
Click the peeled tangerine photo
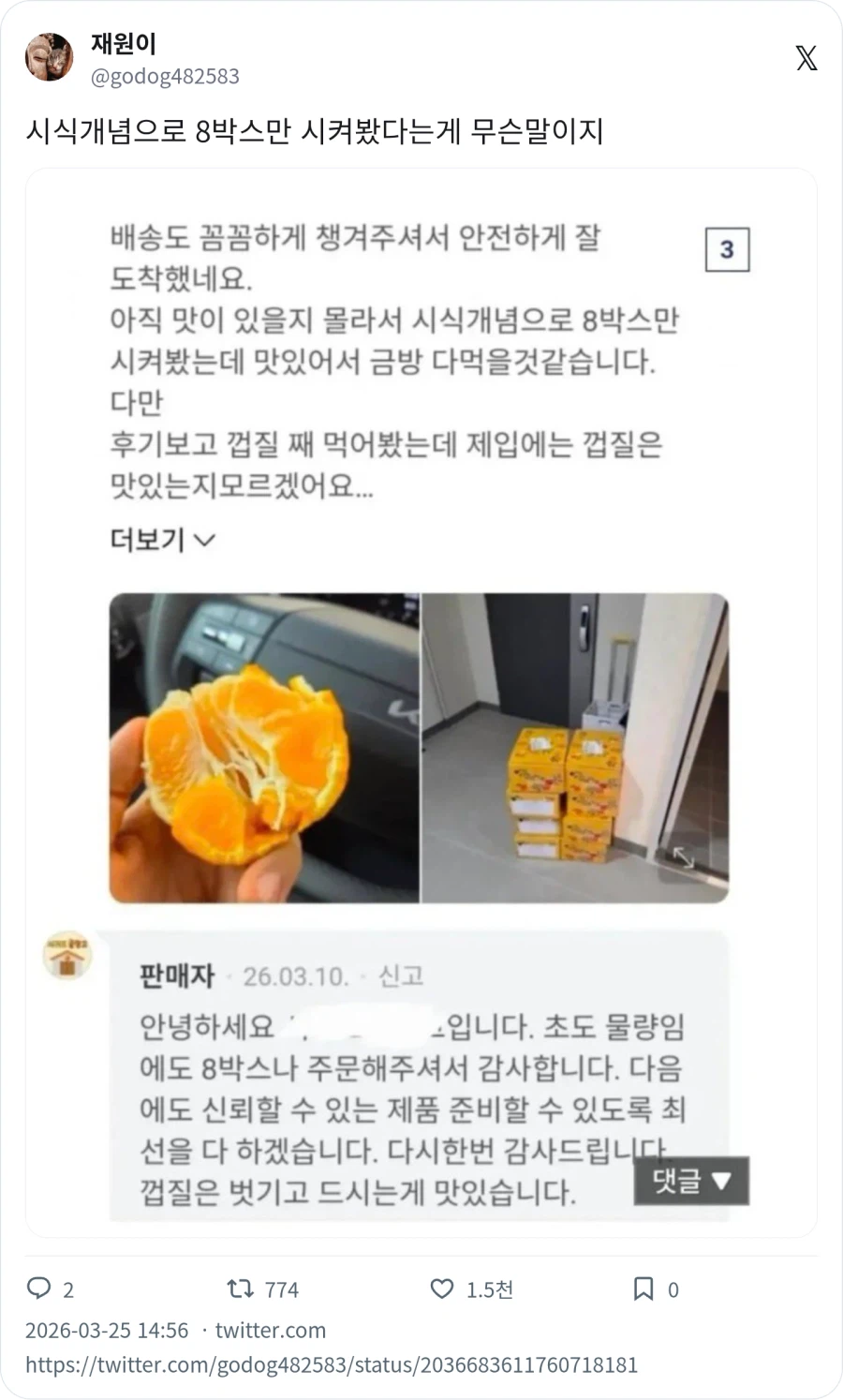point(265,745)
